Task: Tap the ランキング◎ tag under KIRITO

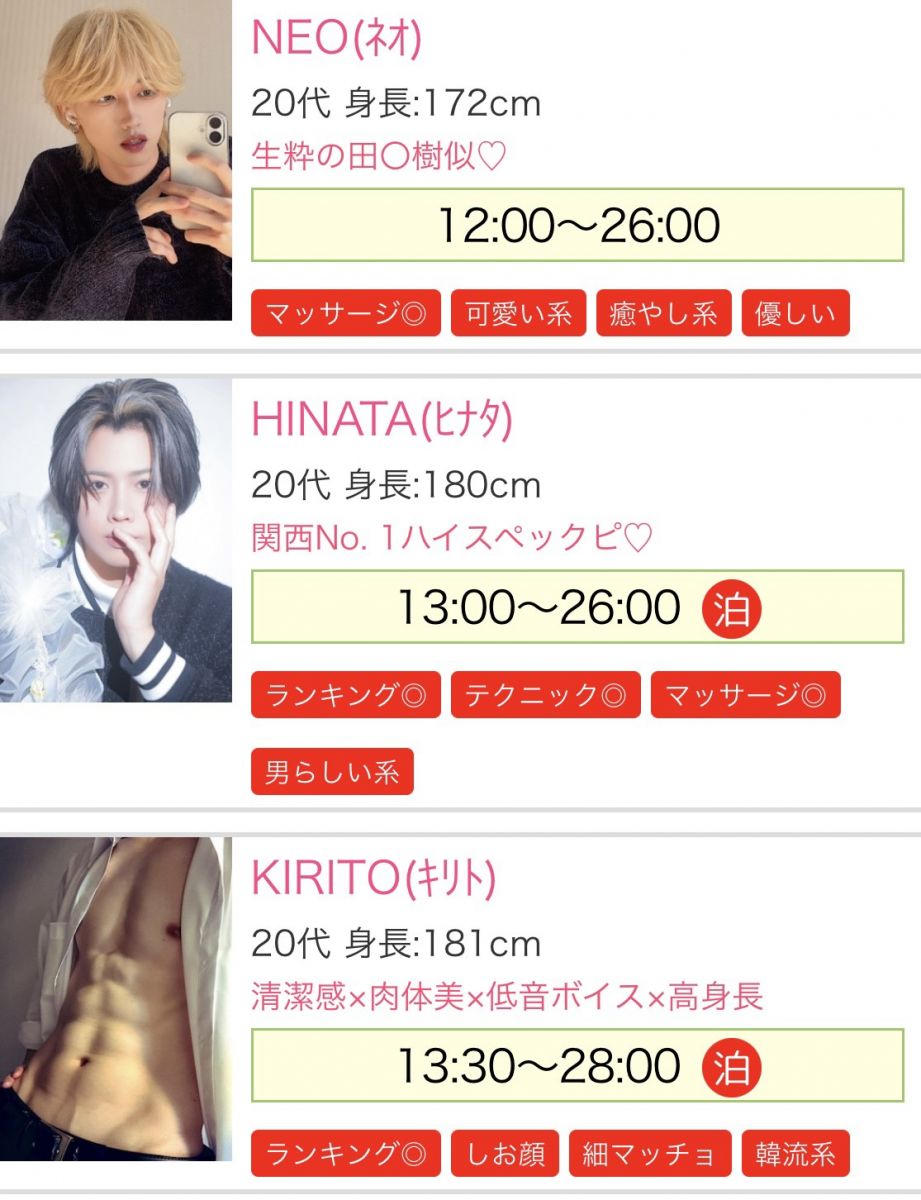Action: (346, 1154)
